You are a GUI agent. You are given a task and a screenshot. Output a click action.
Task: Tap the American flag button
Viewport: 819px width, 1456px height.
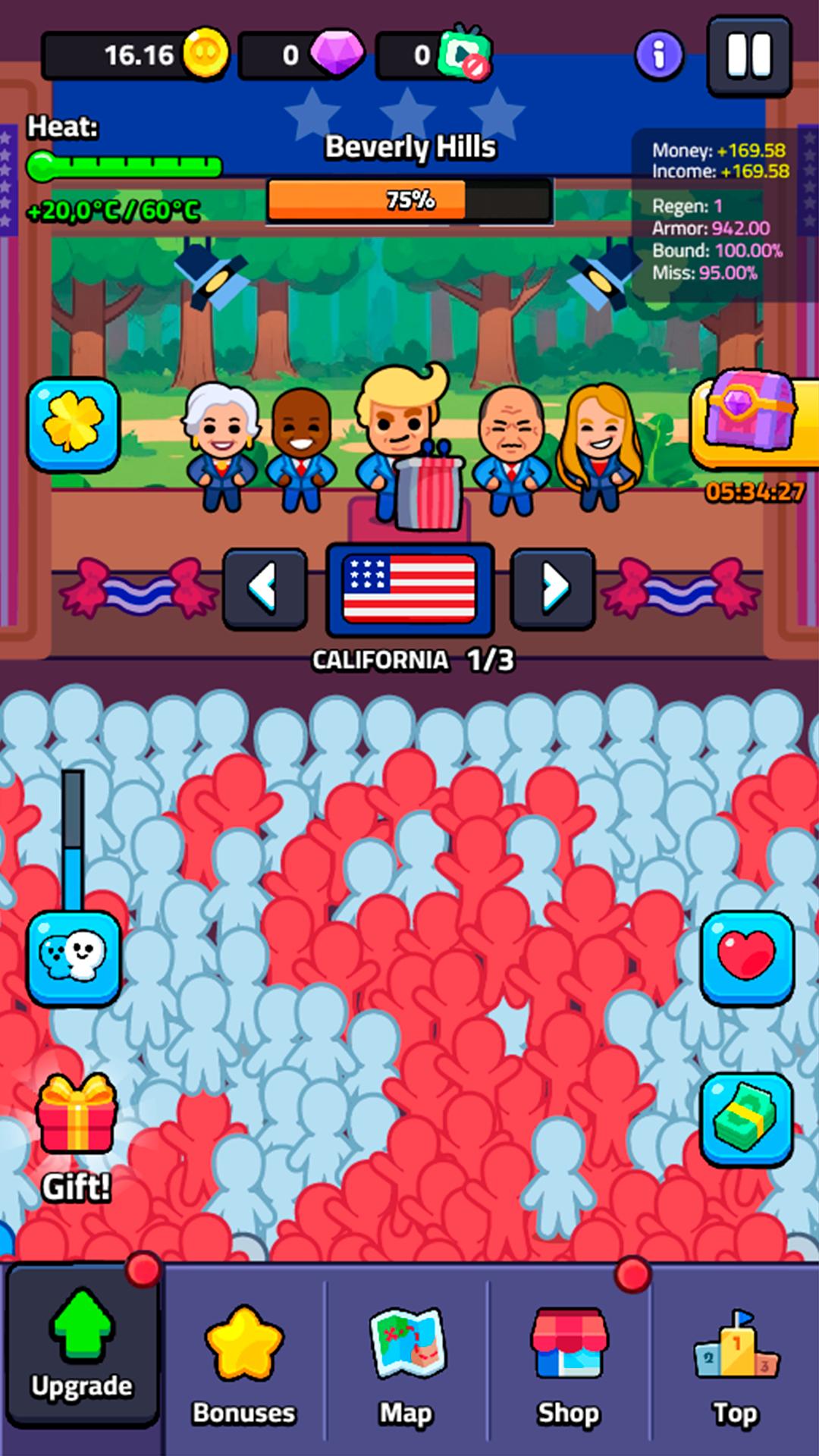coord(409,589)
